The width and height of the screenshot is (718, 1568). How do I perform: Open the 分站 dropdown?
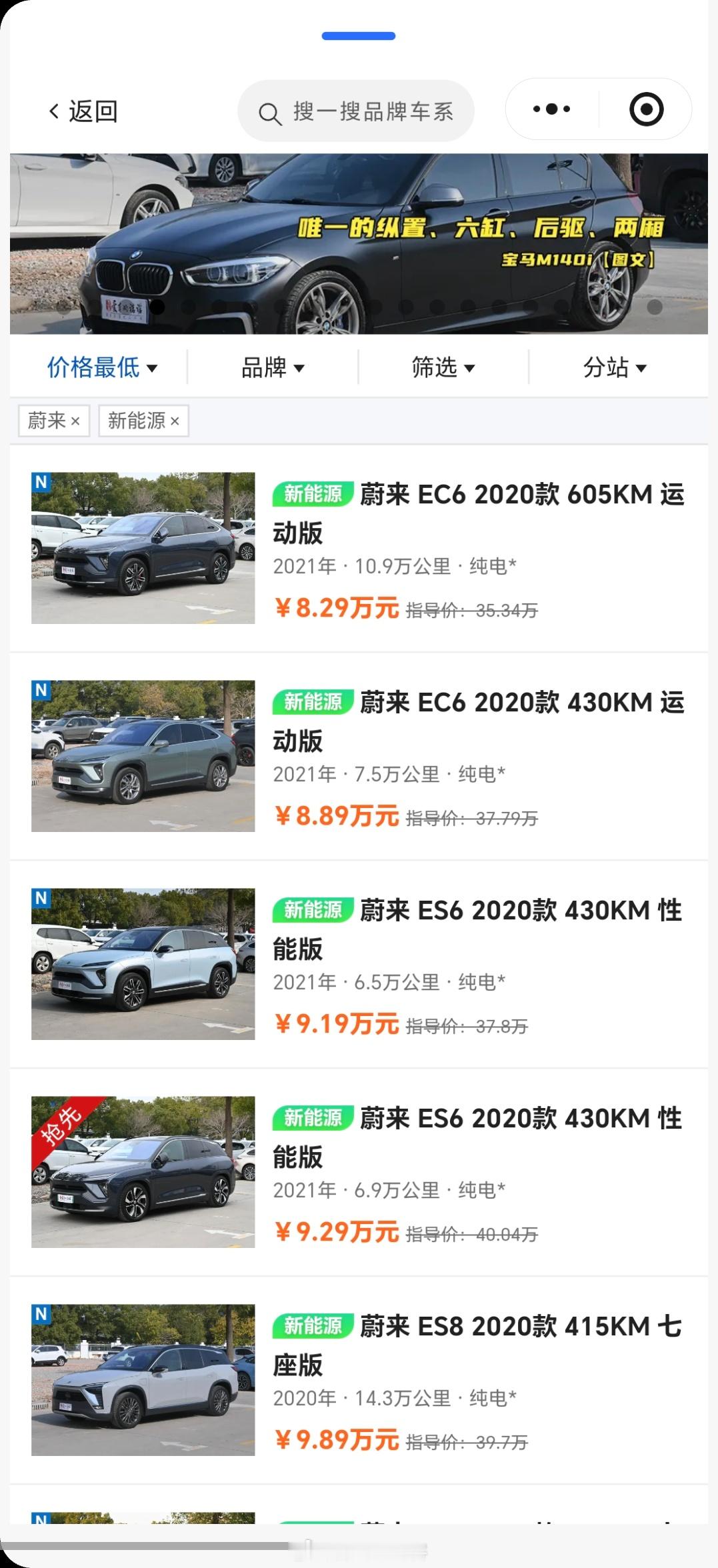(615, 366)
